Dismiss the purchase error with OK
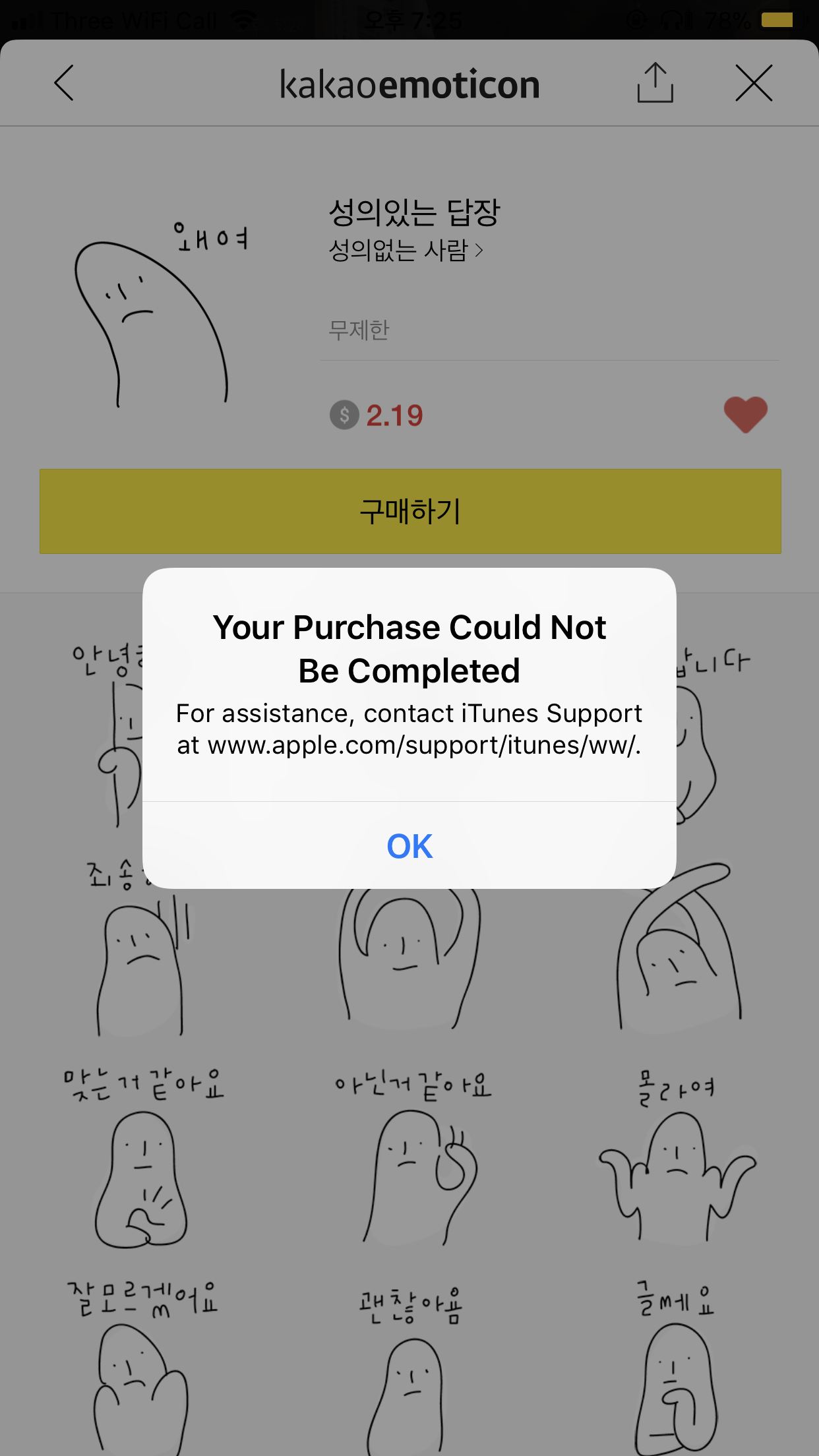 (x=409, y=846)
